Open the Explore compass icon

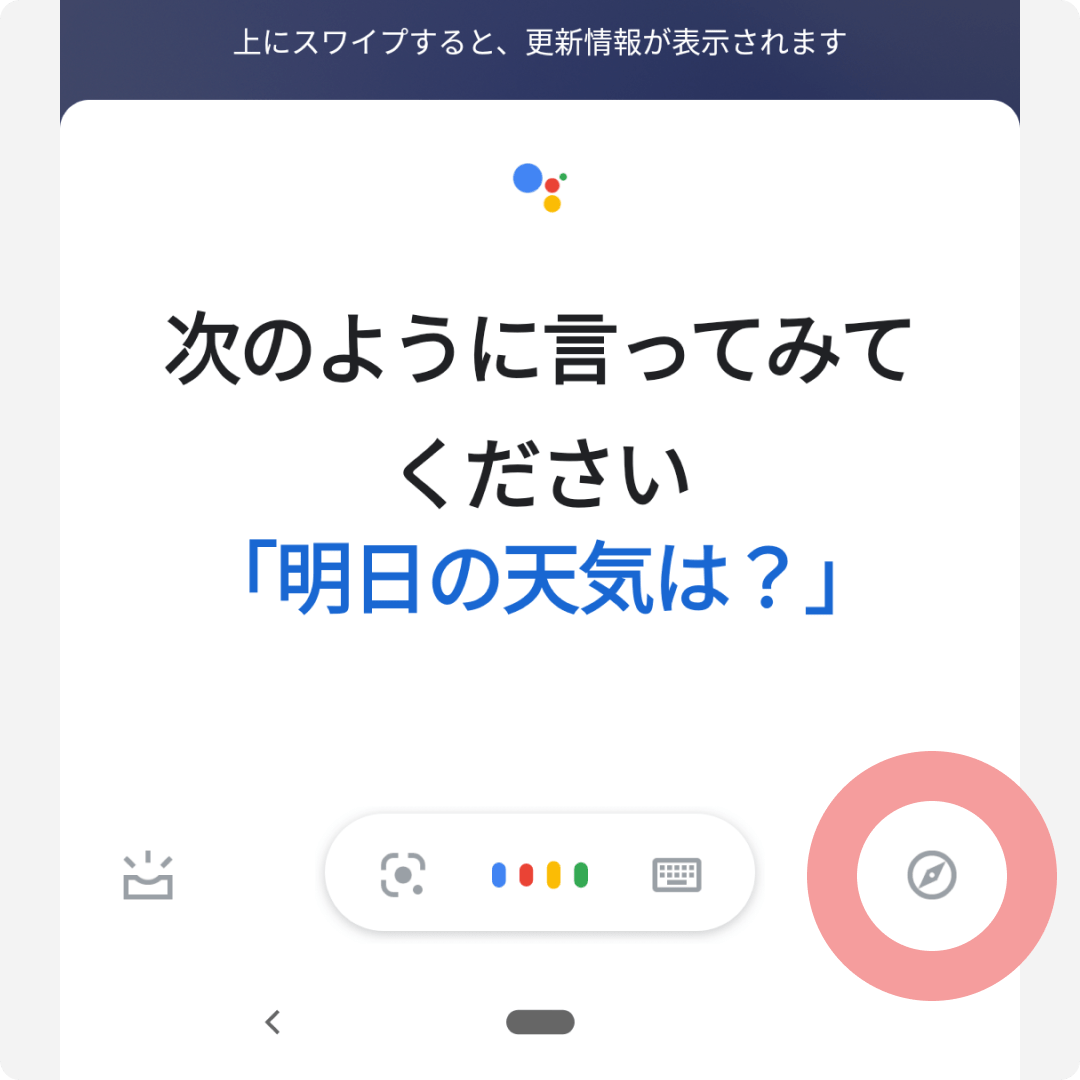931,875
